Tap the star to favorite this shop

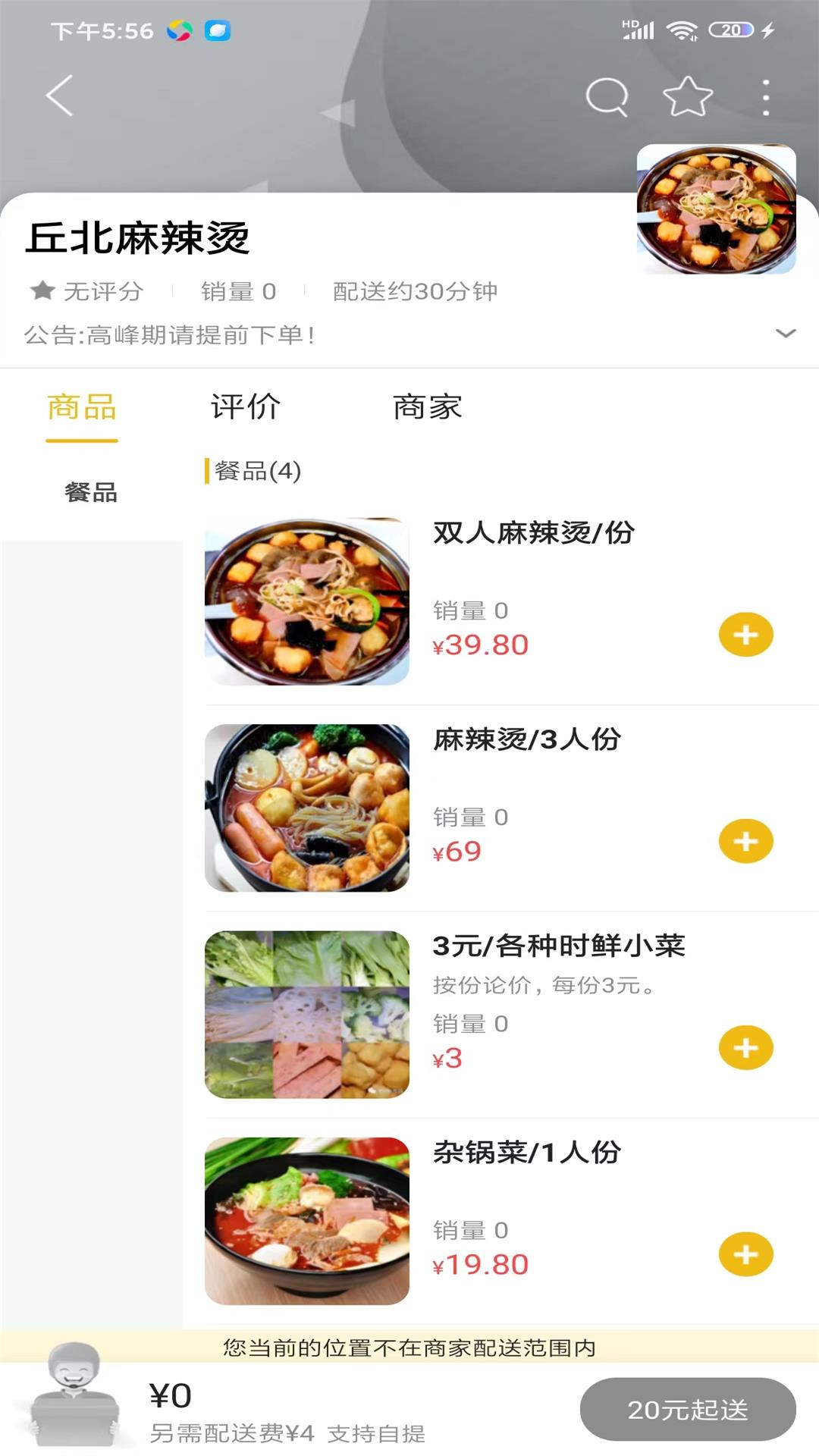[x=686, y=96]
